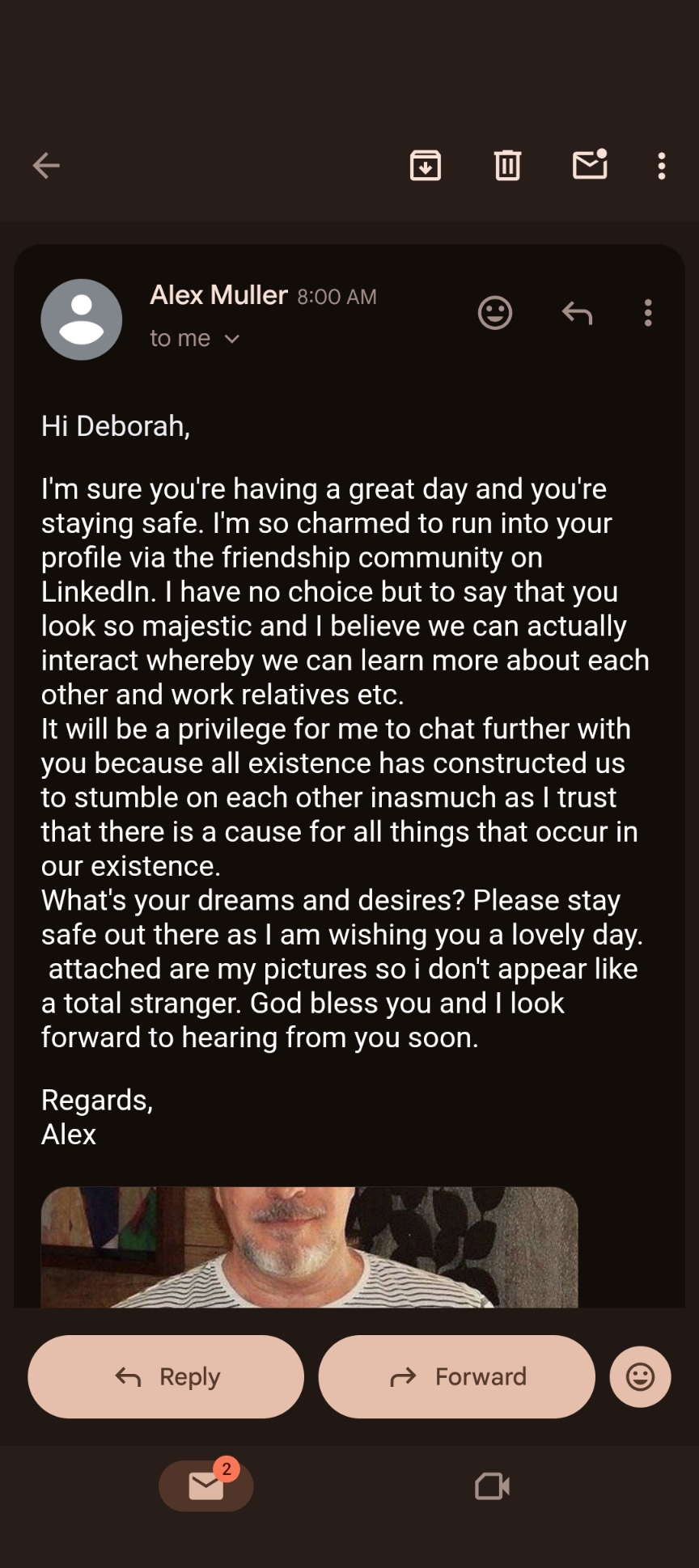
Task: Archive this email
Action: click(426, 165)
